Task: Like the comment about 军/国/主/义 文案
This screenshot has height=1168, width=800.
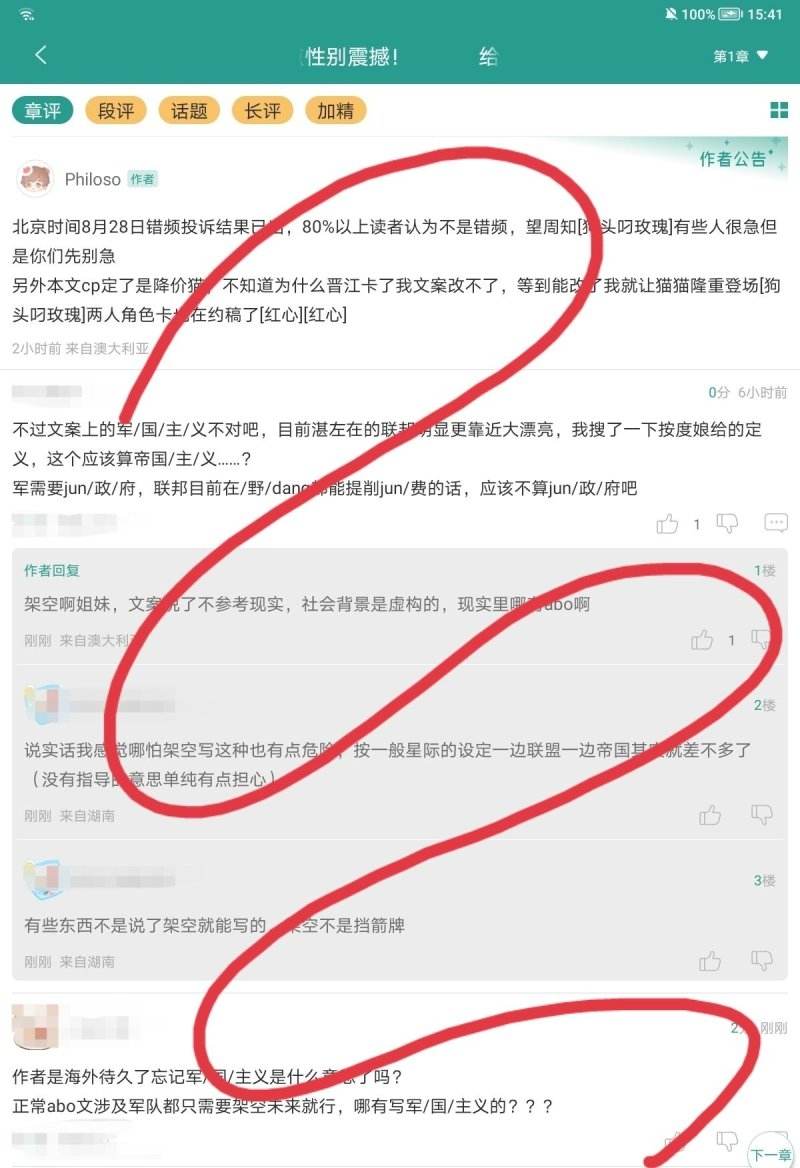Action: pyautogui.click(x=667, y=523)
